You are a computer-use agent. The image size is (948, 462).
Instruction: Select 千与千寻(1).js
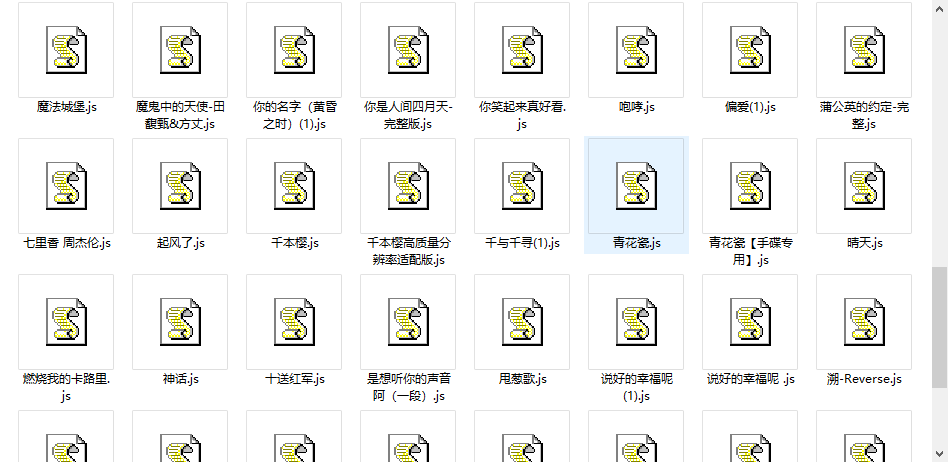tap(522, 187)
